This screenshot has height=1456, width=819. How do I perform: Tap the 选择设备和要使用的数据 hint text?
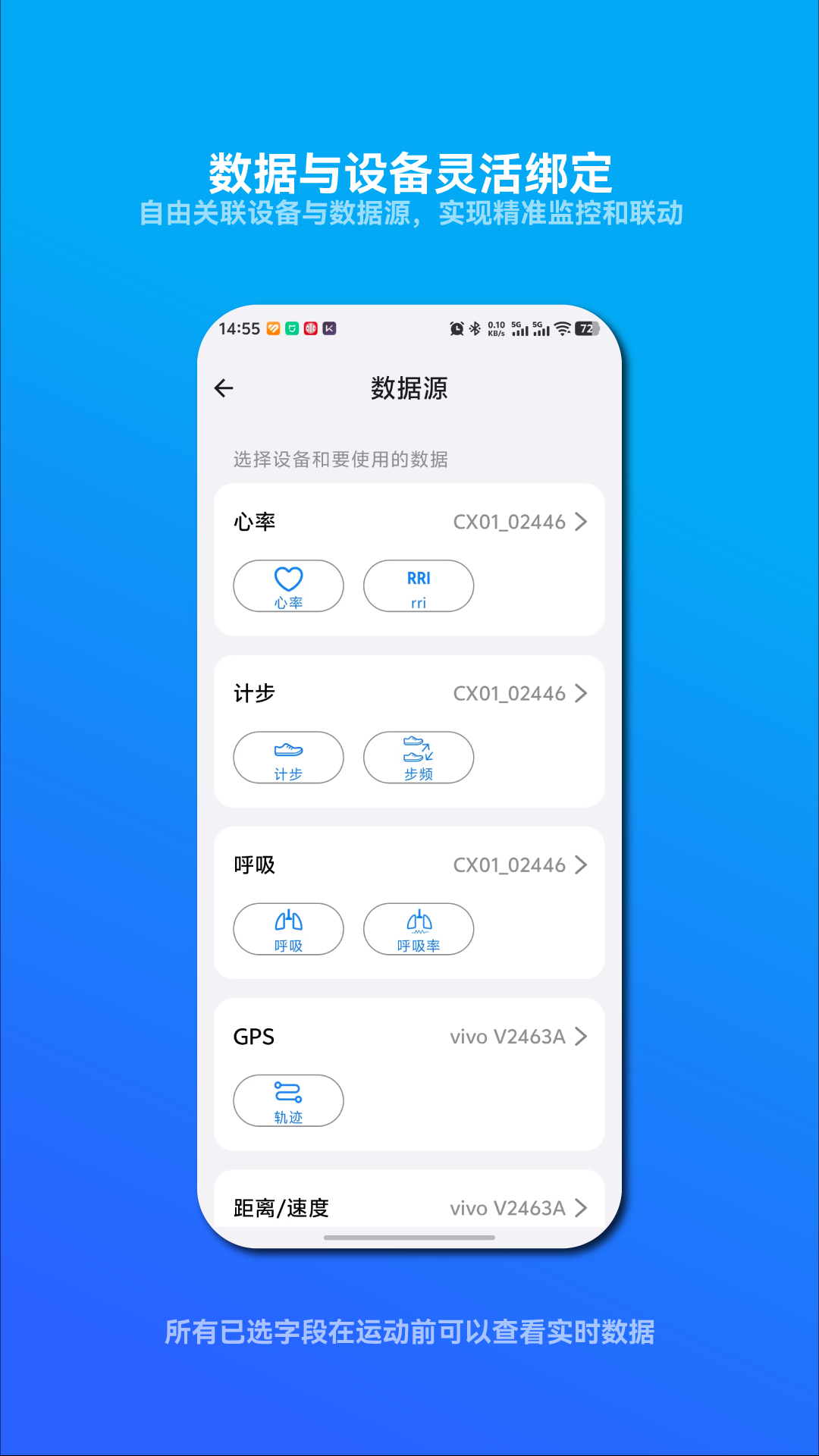[339, 457]
